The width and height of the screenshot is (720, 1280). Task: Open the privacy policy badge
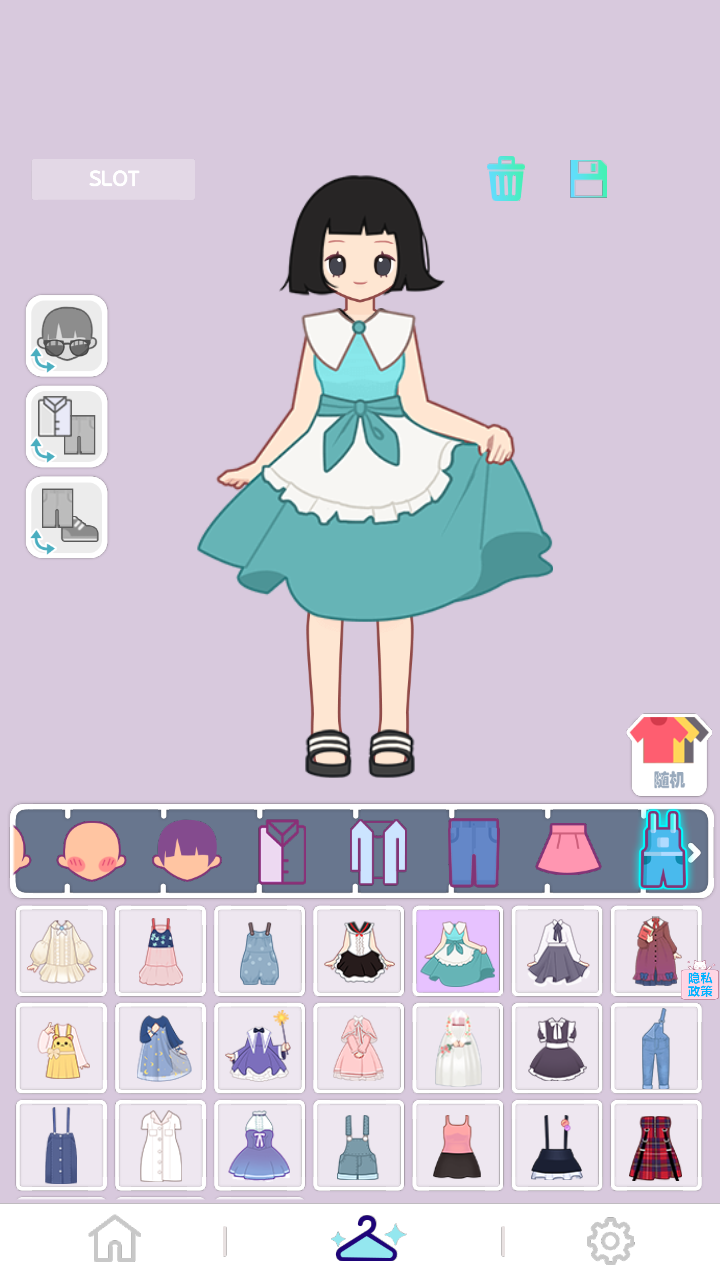coord(700,982)
